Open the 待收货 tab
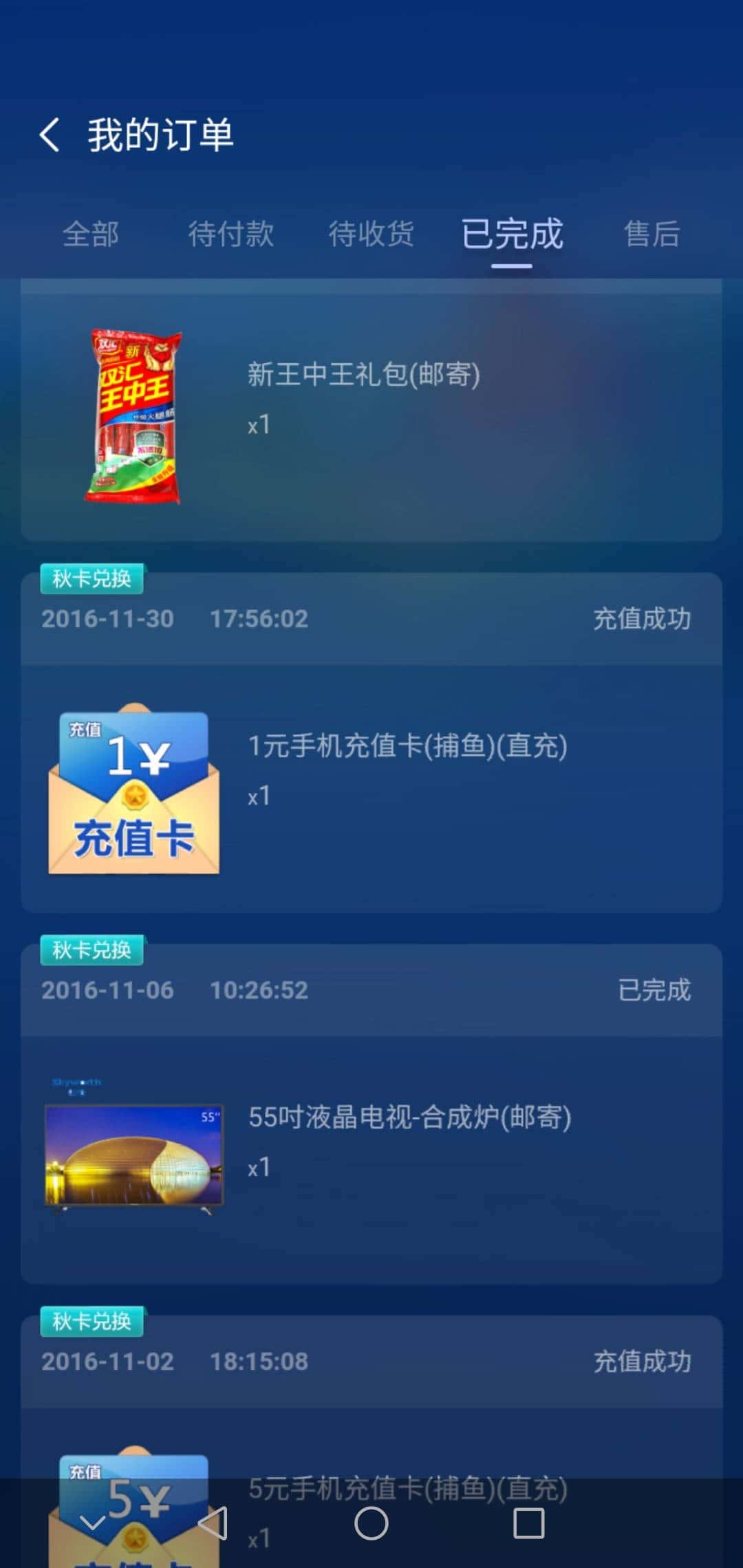Image resolution: width=743 pixels, height=1568 pixels. pos(371,235)
